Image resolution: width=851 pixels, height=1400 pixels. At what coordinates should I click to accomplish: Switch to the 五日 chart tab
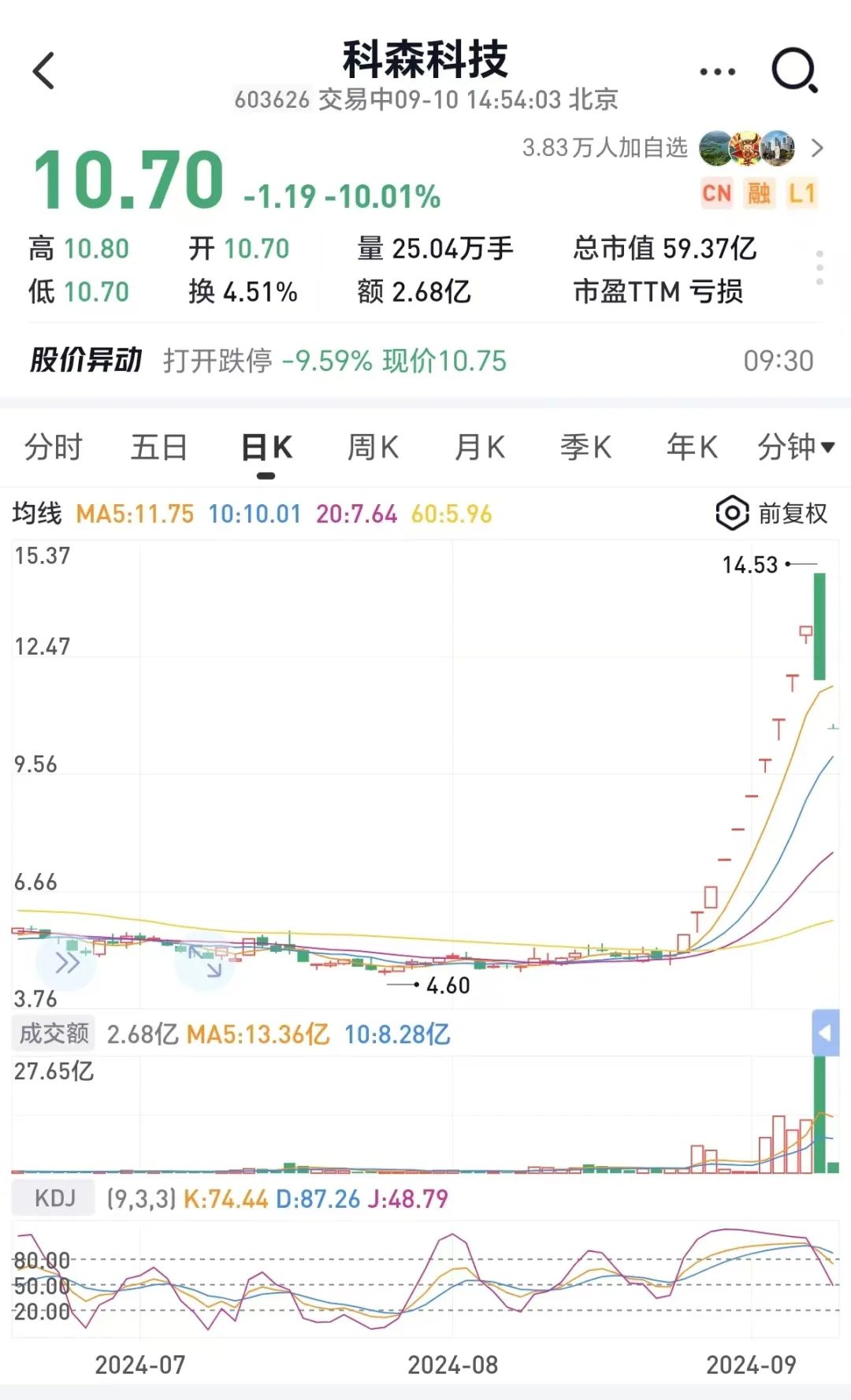tap(159, 447)
